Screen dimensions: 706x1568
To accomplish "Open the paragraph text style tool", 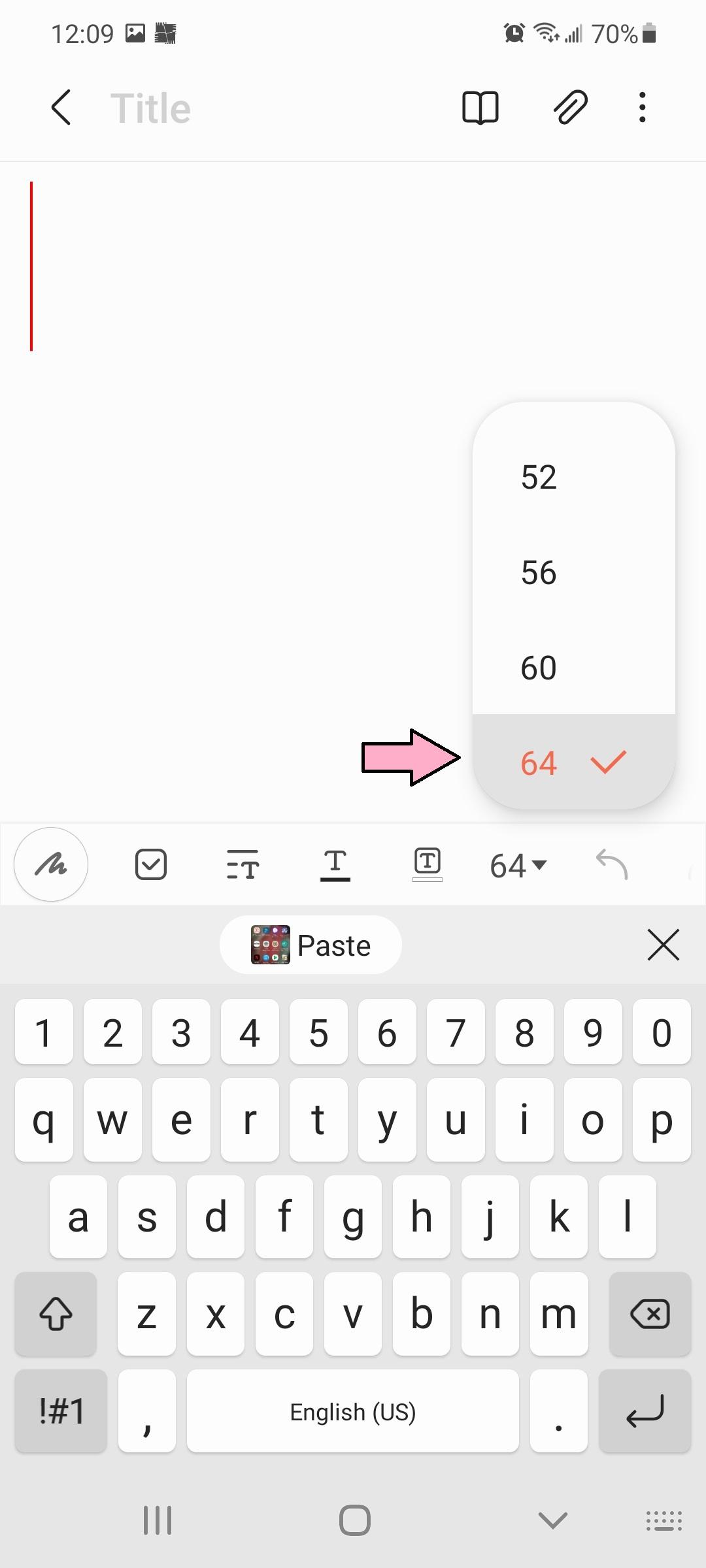I will [244, 864].
